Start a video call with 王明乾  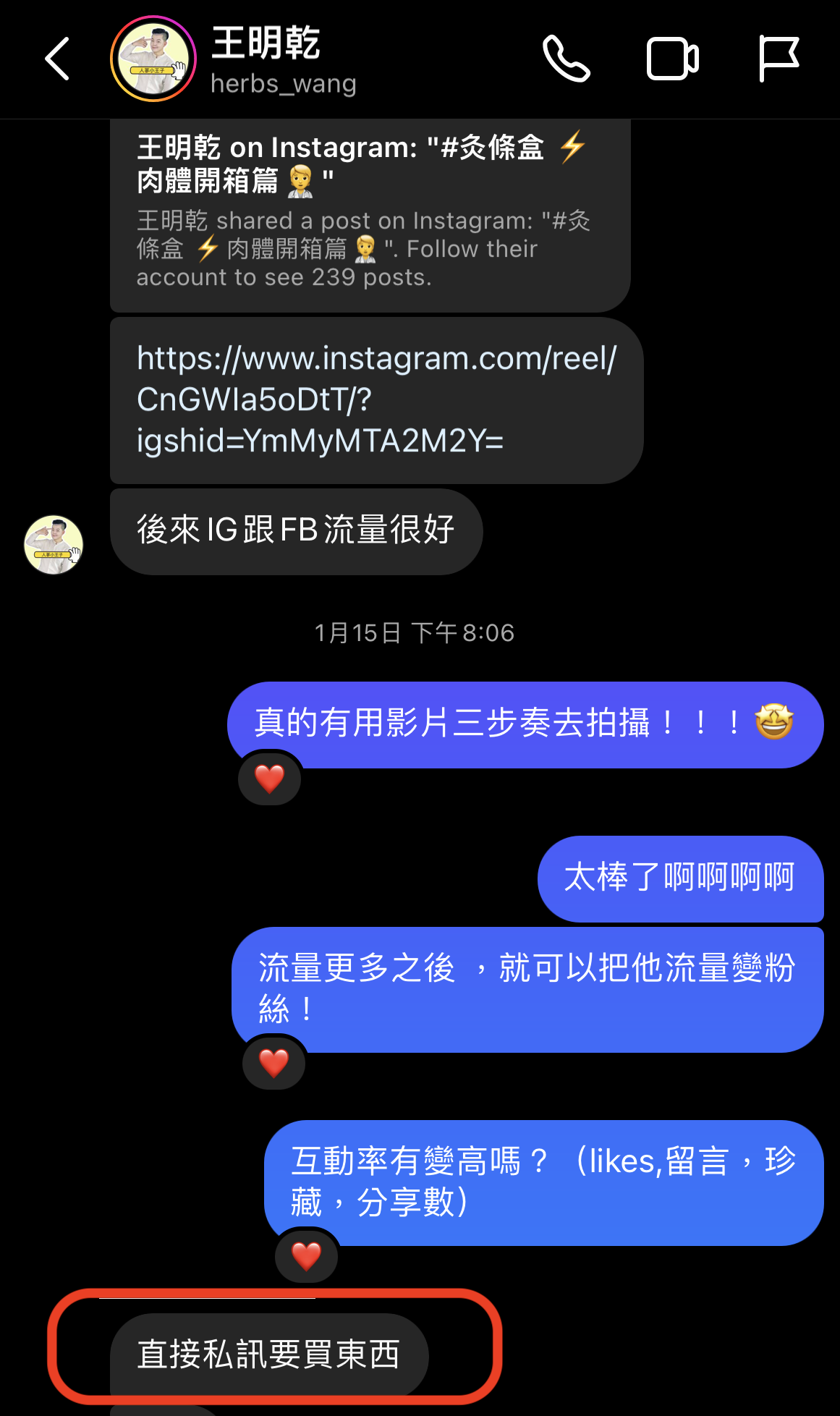(672, 59)
